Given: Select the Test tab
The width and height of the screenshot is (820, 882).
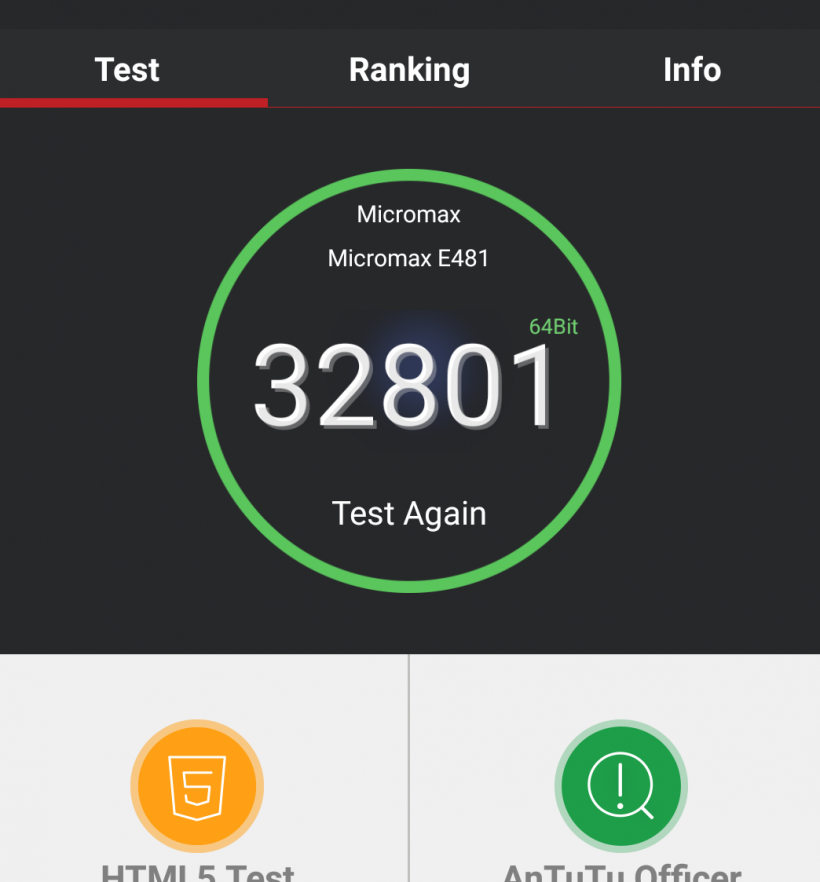Looking at the screenshot, I should click(127, 70).
